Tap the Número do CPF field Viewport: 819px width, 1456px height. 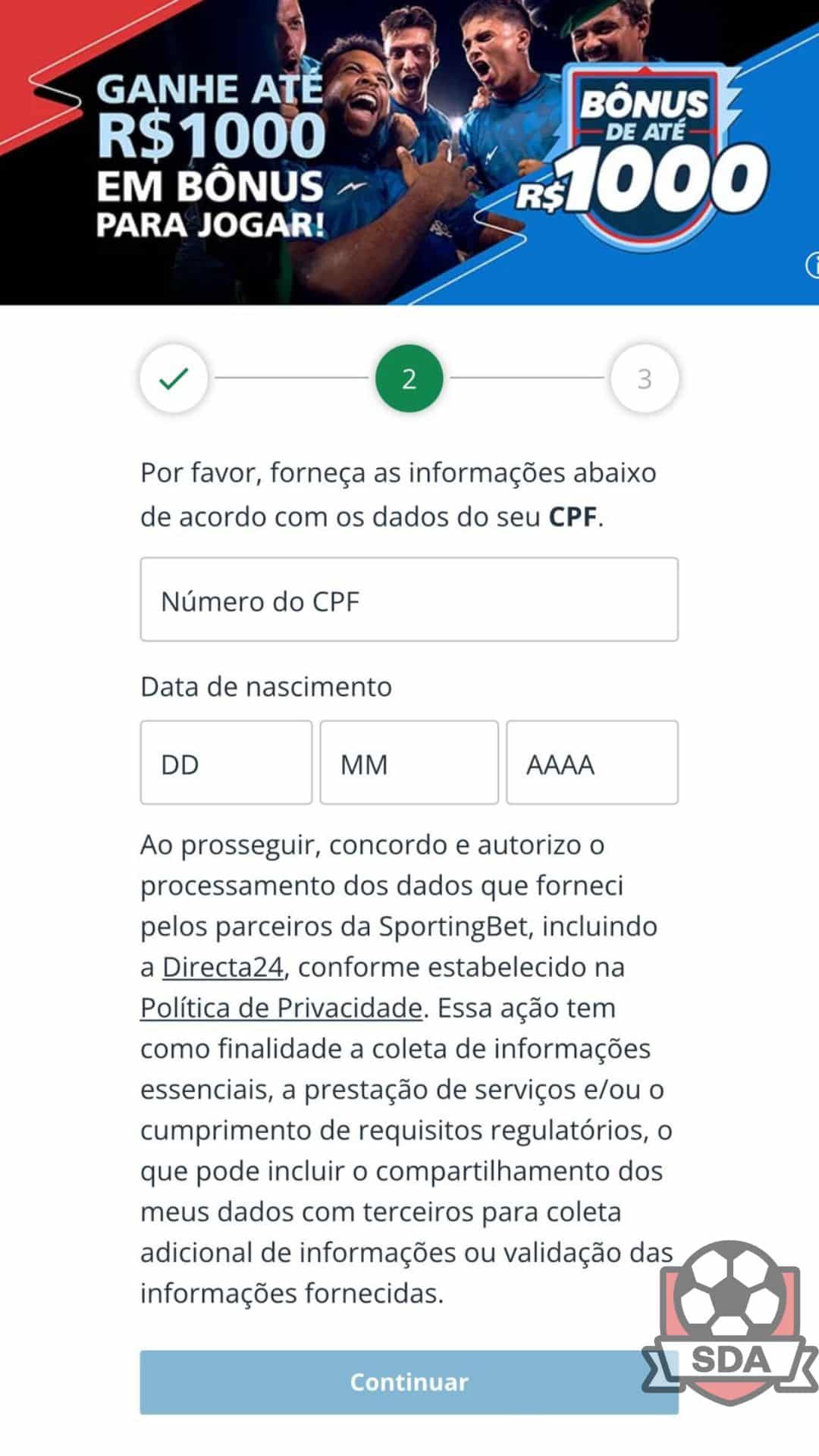[409, 599]
